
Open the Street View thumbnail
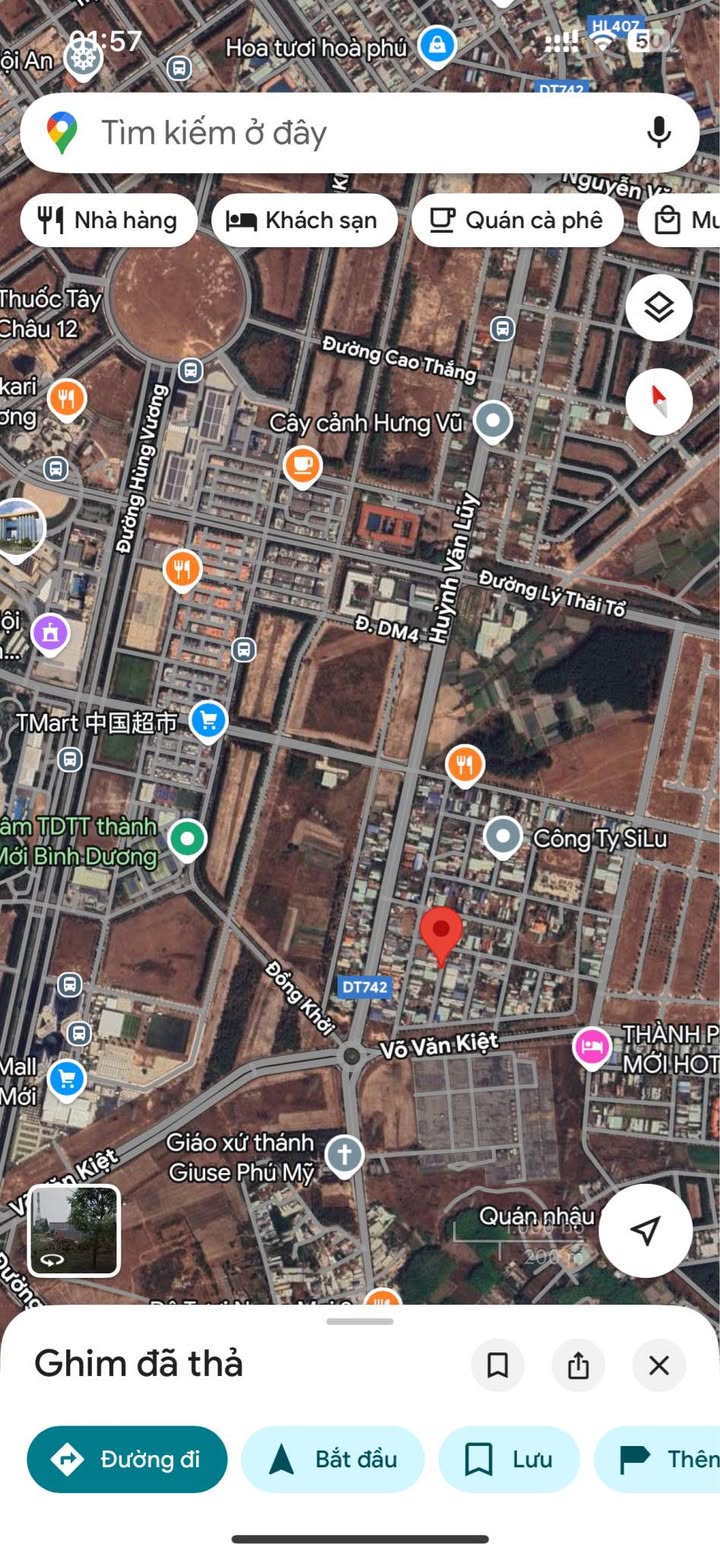point(74,1231)
